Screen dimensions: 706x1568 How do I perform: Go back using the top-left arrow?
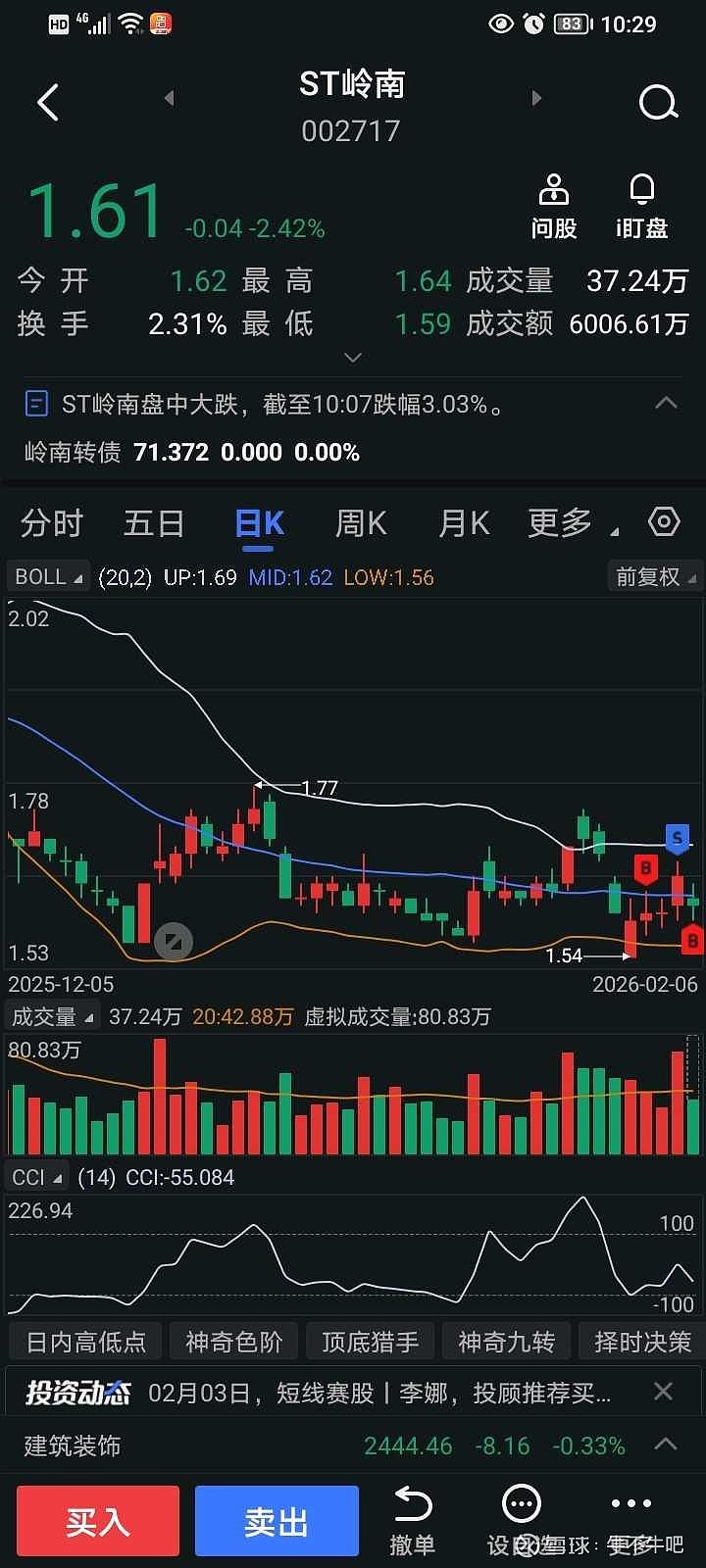(48, 102)
